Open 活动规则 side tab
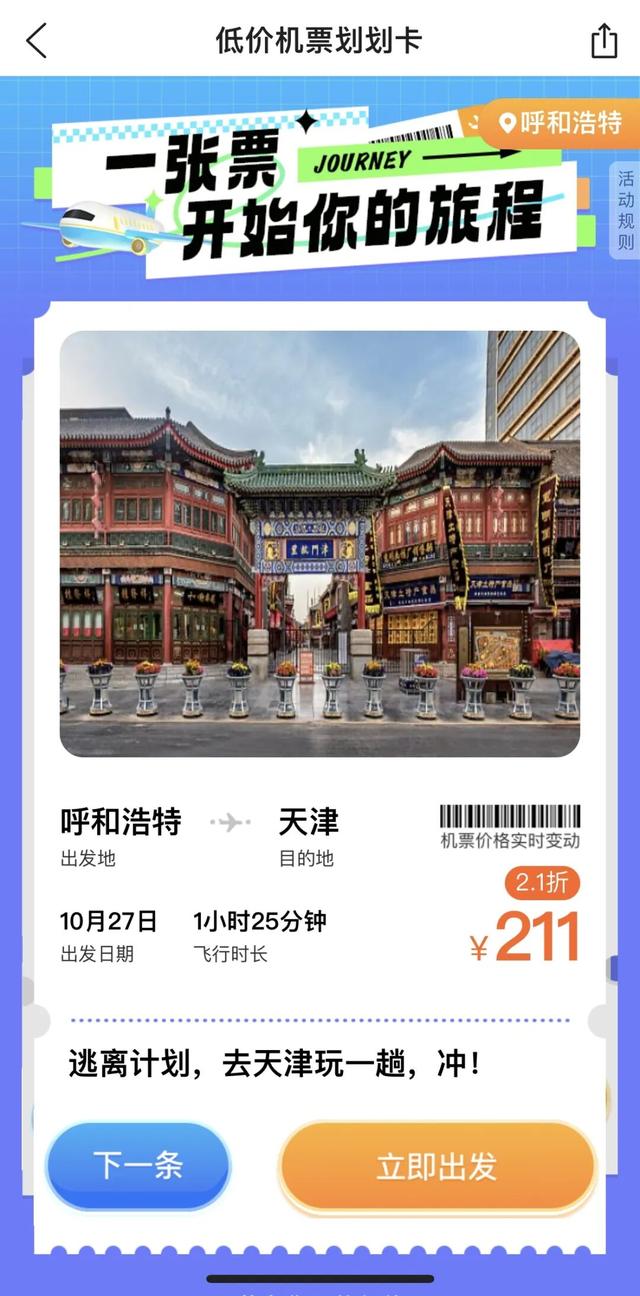The image size is (640, 1296). [625, 210]
